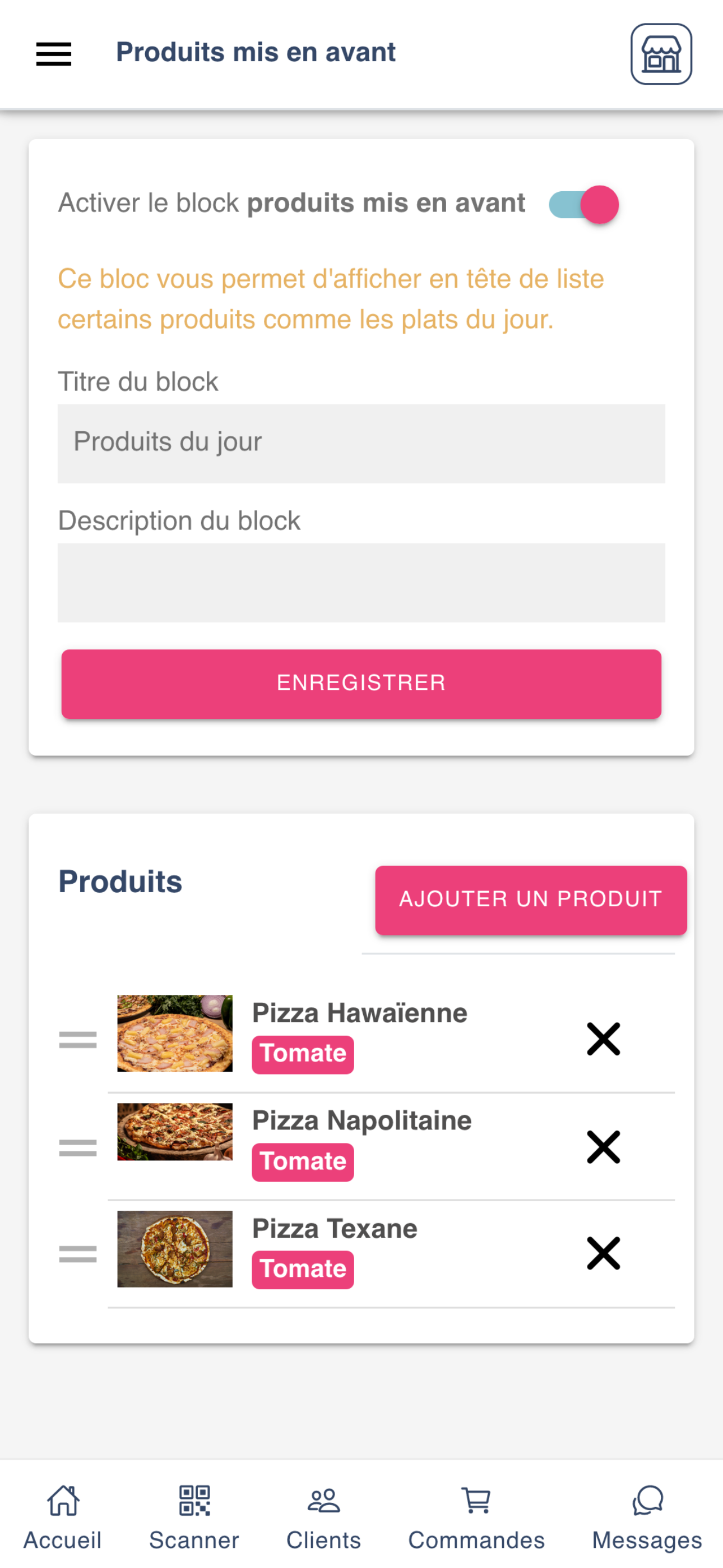The height and width of the screenshot is (1568, 723).
Task: View the Commandes tab
Action: (x=476, y=1516)
